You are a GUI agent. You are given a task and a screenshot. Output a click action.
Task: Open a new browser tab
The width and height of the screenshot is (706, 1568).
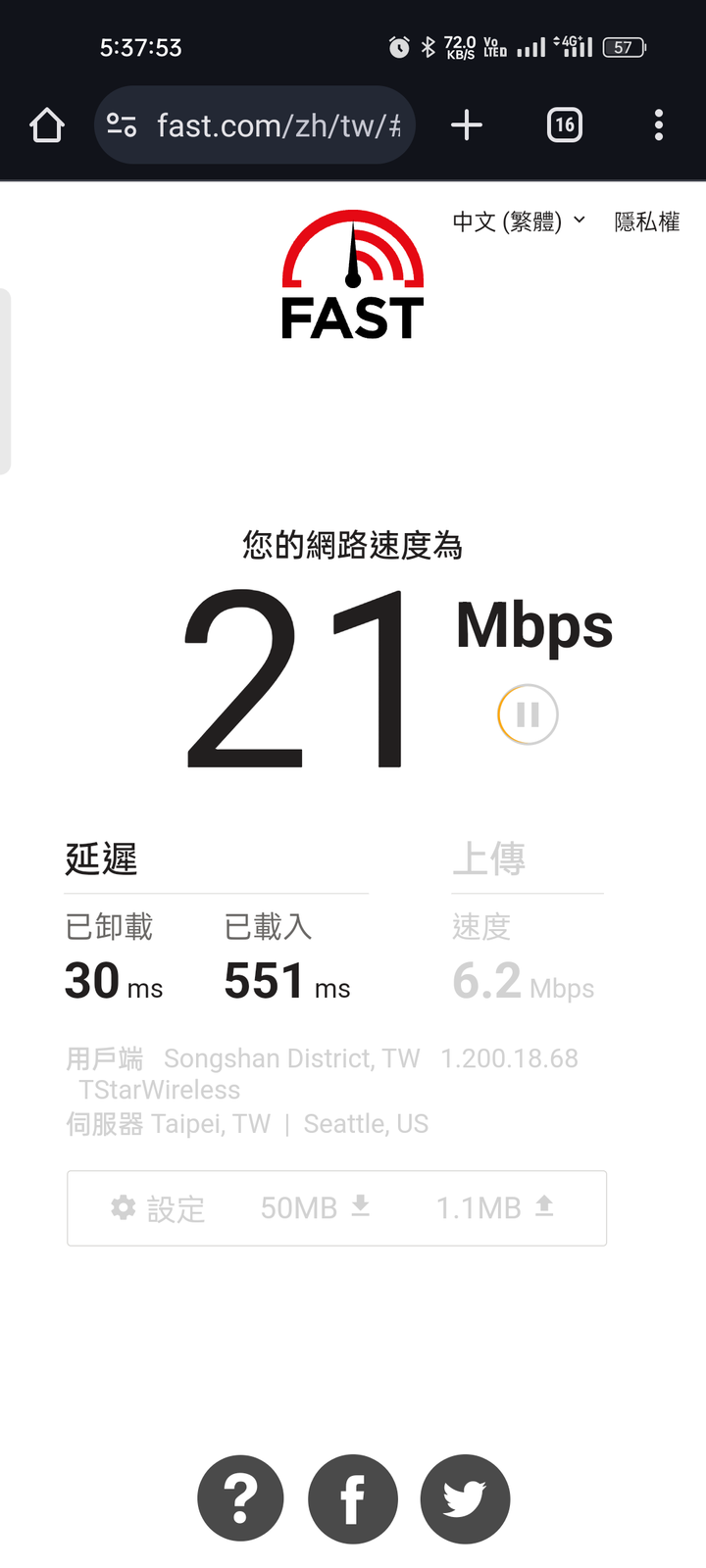pos(467,125)
